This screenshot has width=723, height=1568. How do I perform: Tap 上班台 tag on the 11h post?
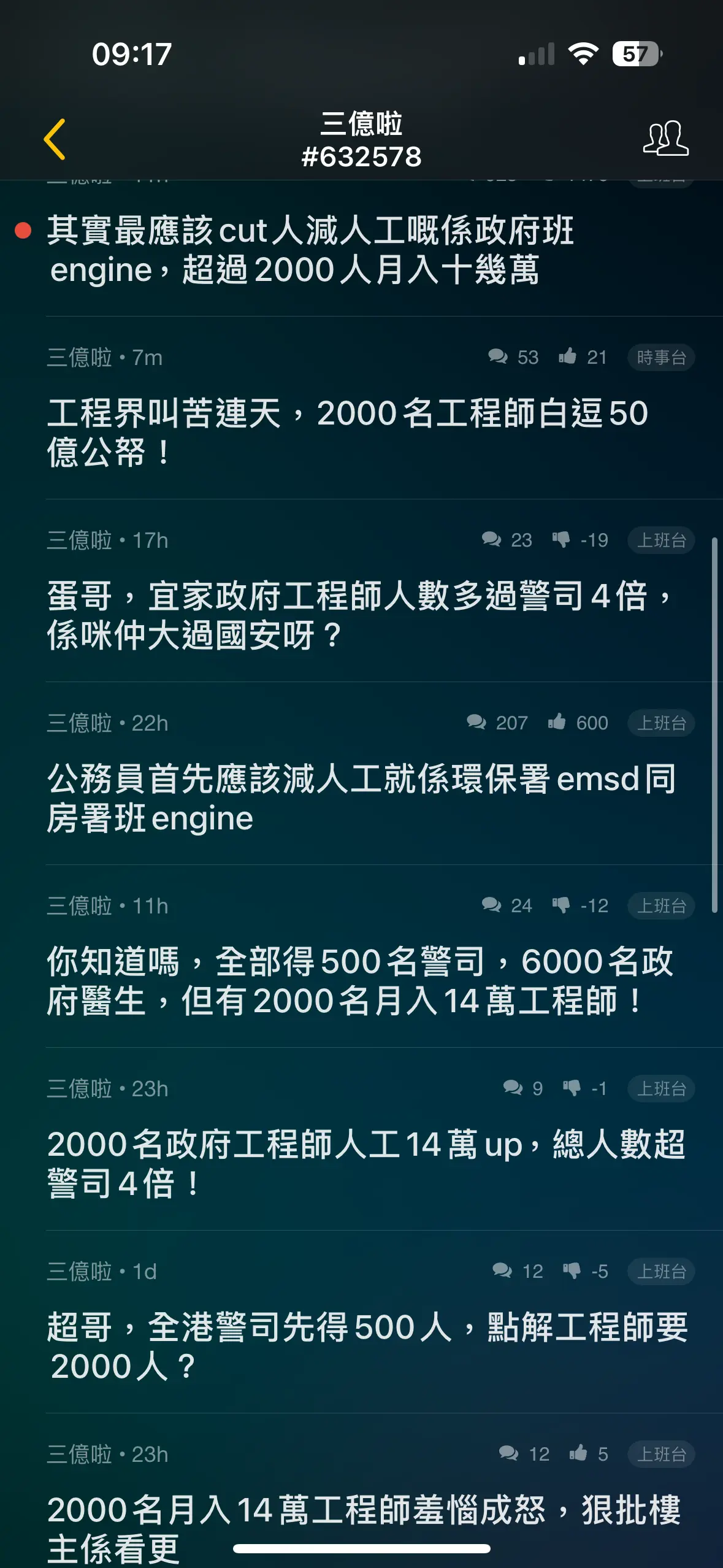(661, 905)
